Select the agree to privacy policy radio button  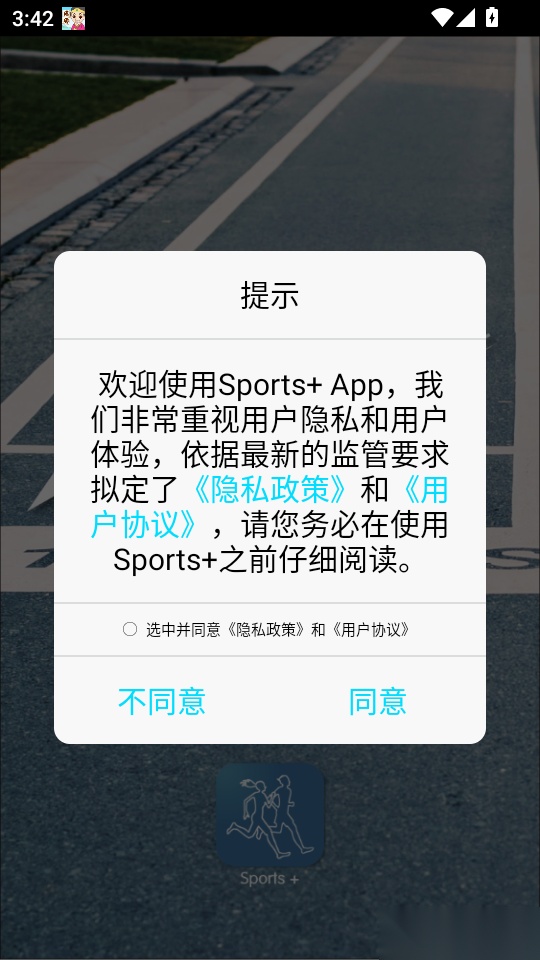point(130,629)
